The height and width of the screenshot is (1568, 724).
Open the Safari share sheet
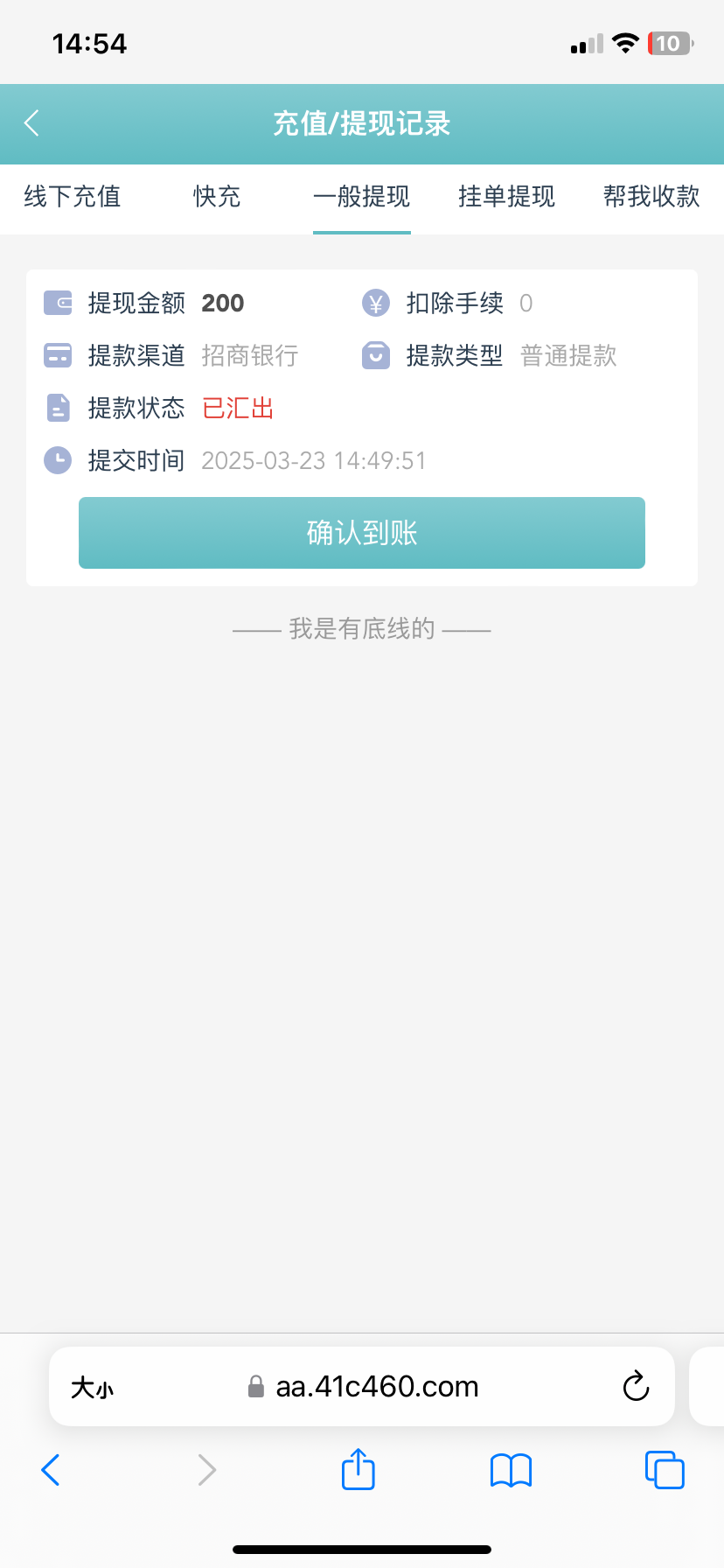(x=359, y=1469)
